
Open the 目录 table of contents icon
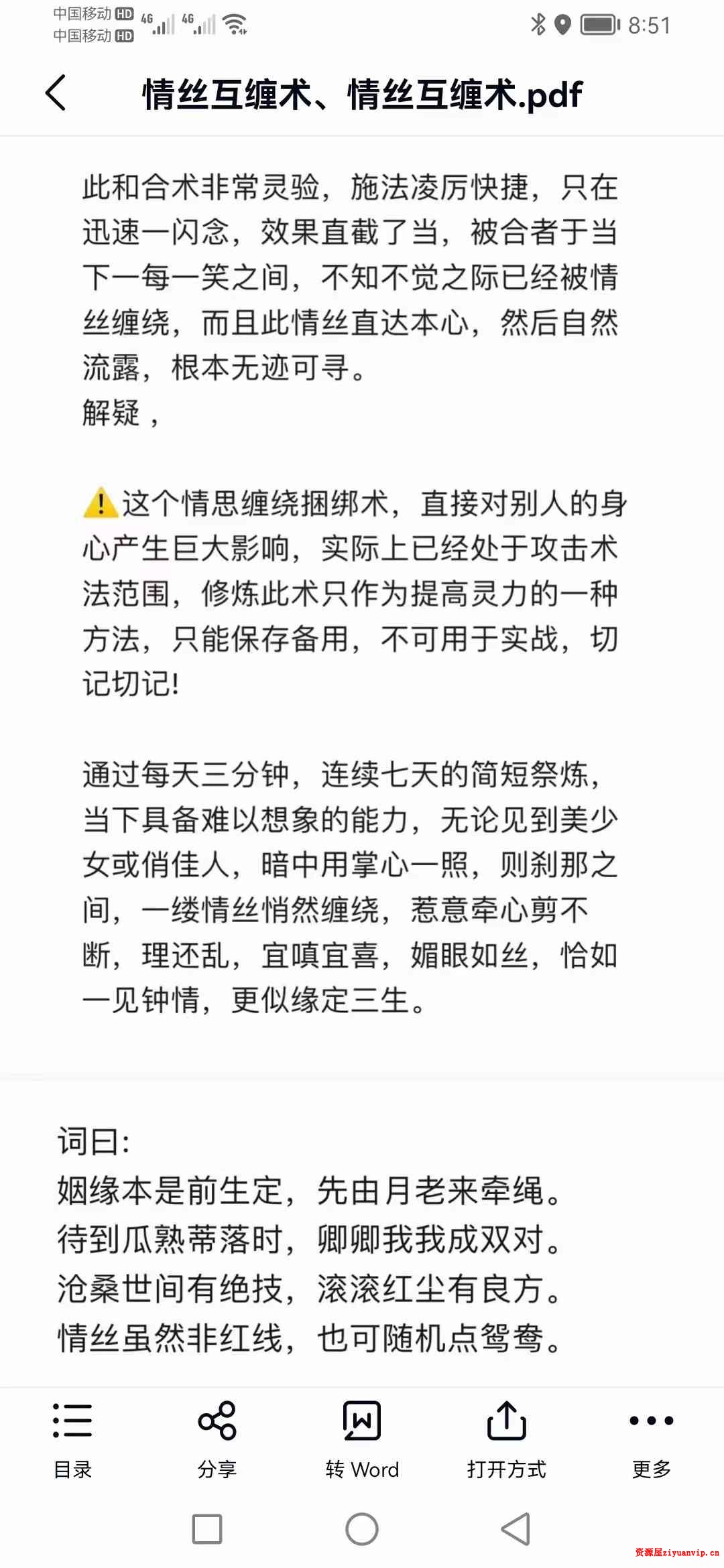click(x=72, y=1420)
